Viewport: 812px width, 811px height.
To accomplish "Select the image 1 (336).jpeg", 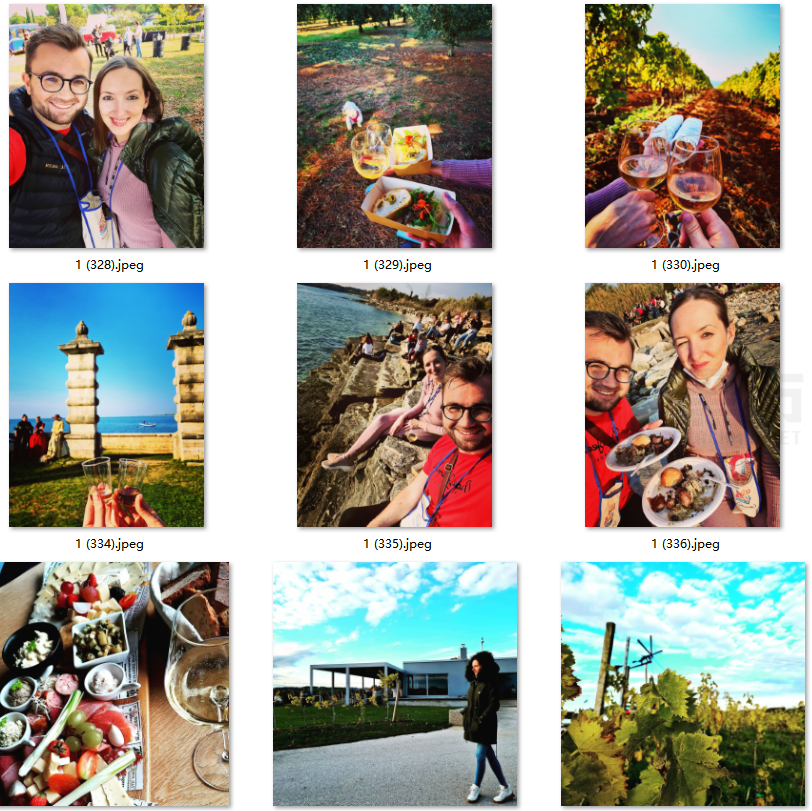I will tap(682, 405).
